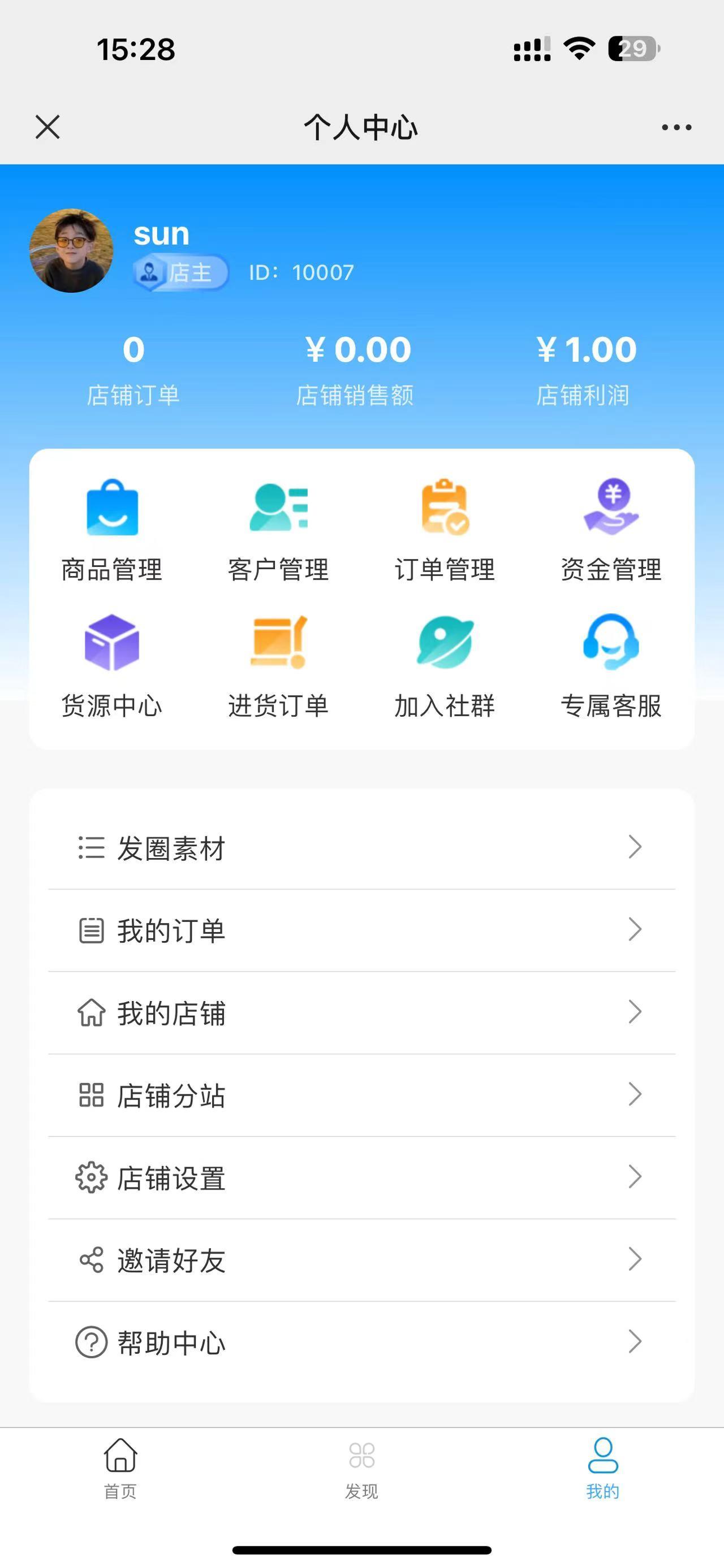The height and width of the screenshot is (1568, 724).
Task: Go to 店铺分站 sub-sites
Action: pyautogui.click(x=361, y=1095)
